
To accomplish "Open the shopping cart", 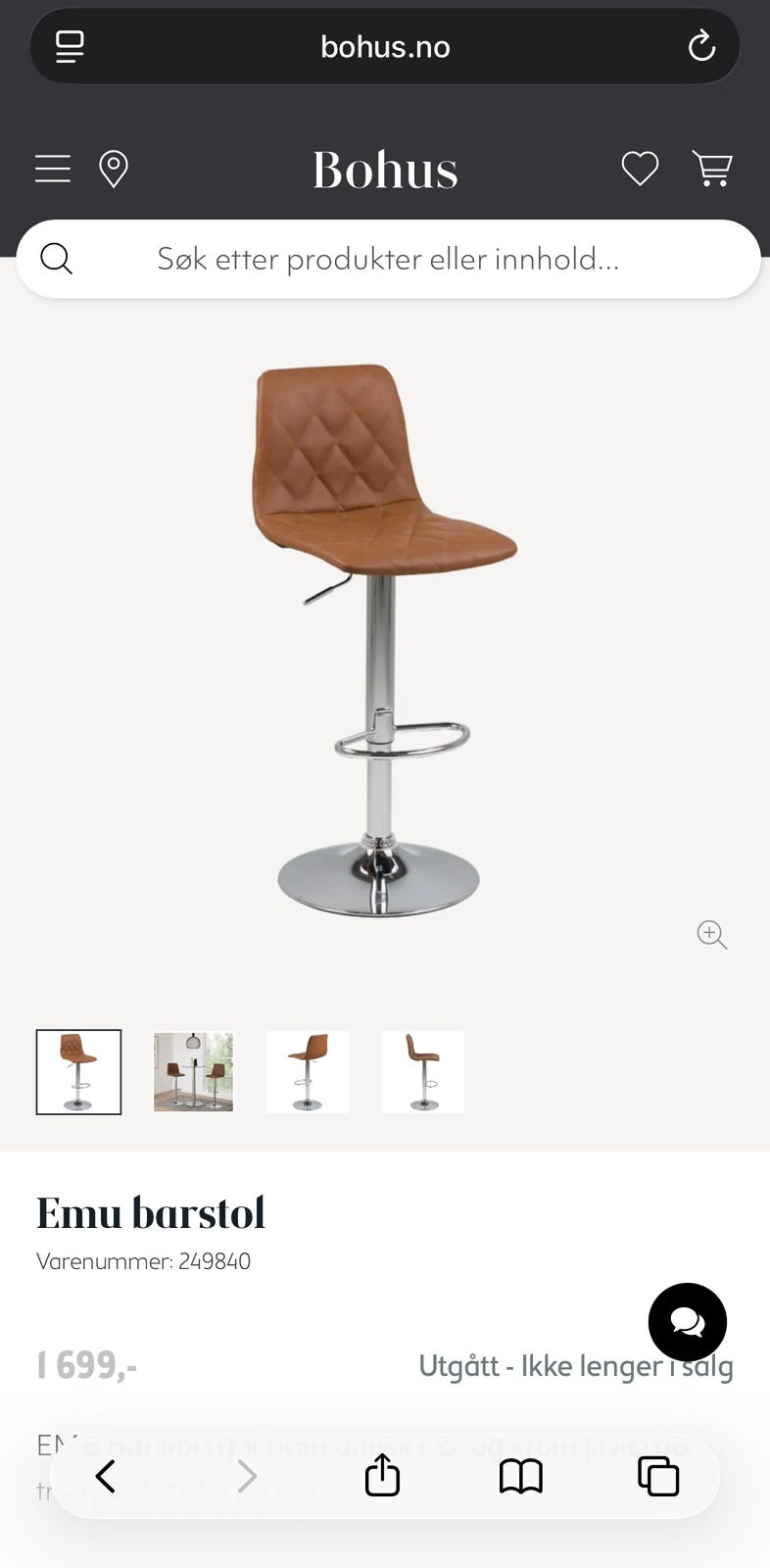I will [712, 169].
